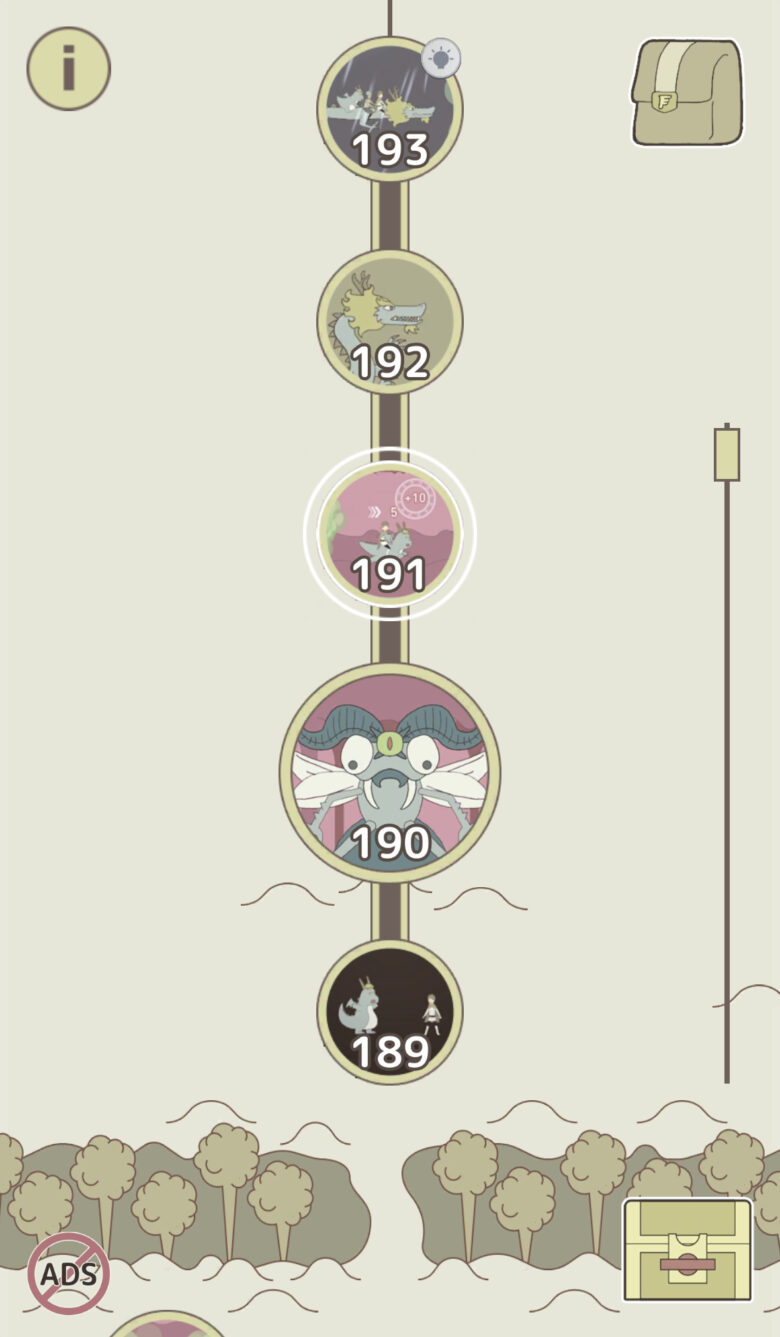Tap the hint lightbulb on level 193
The height and width of the screenshot is (1337, 780).
coord(440,59)
